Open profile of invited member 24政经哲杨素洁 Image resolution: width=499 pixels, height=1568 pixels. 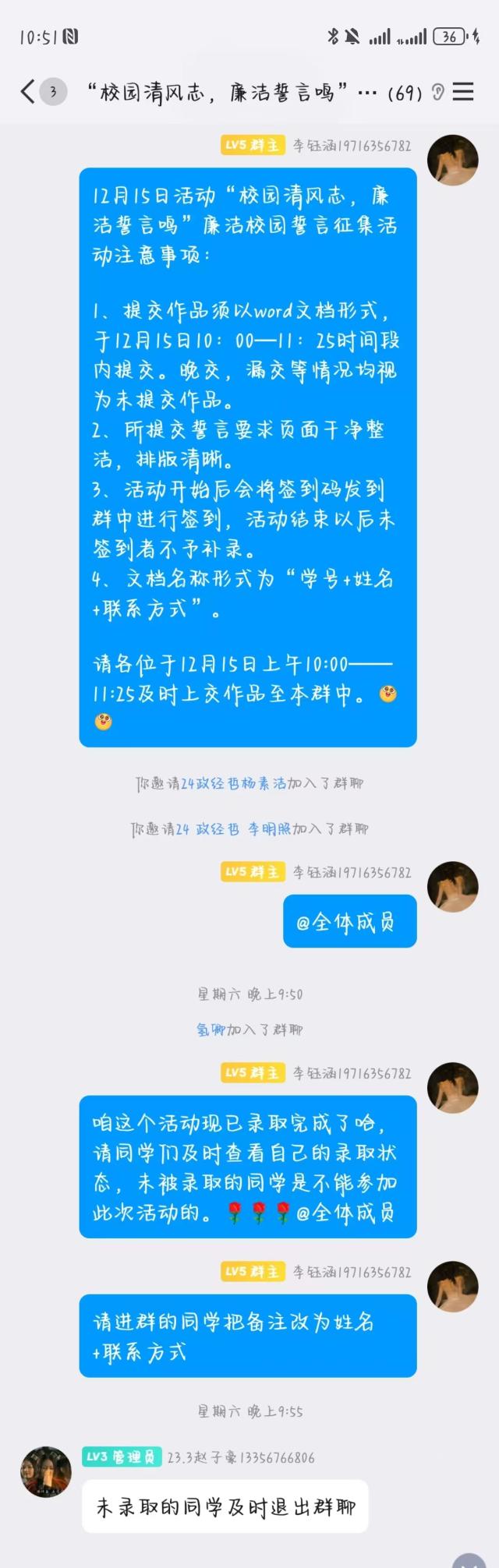233,784
